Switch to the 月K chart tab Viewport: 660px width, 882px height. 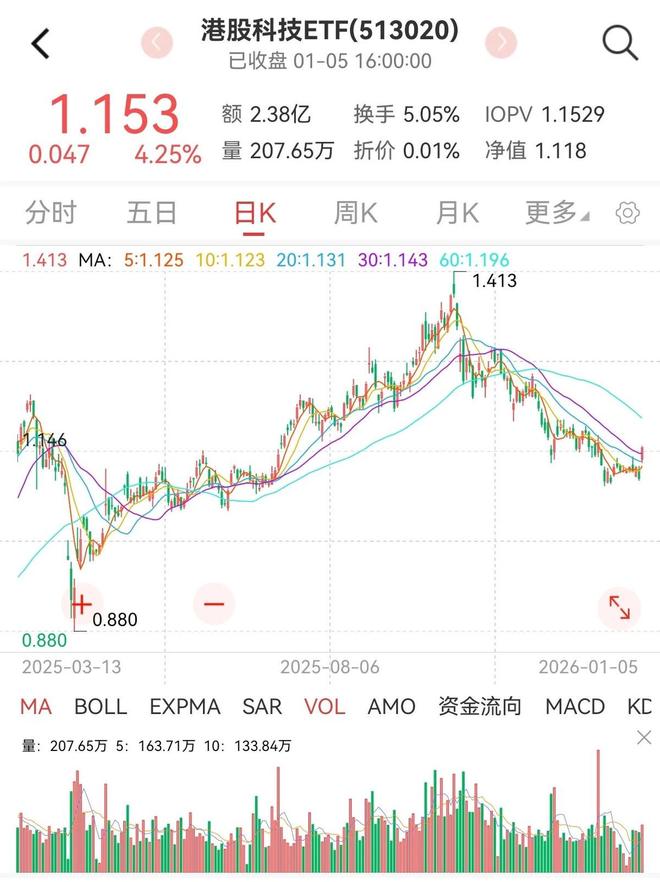click(457, 212)
